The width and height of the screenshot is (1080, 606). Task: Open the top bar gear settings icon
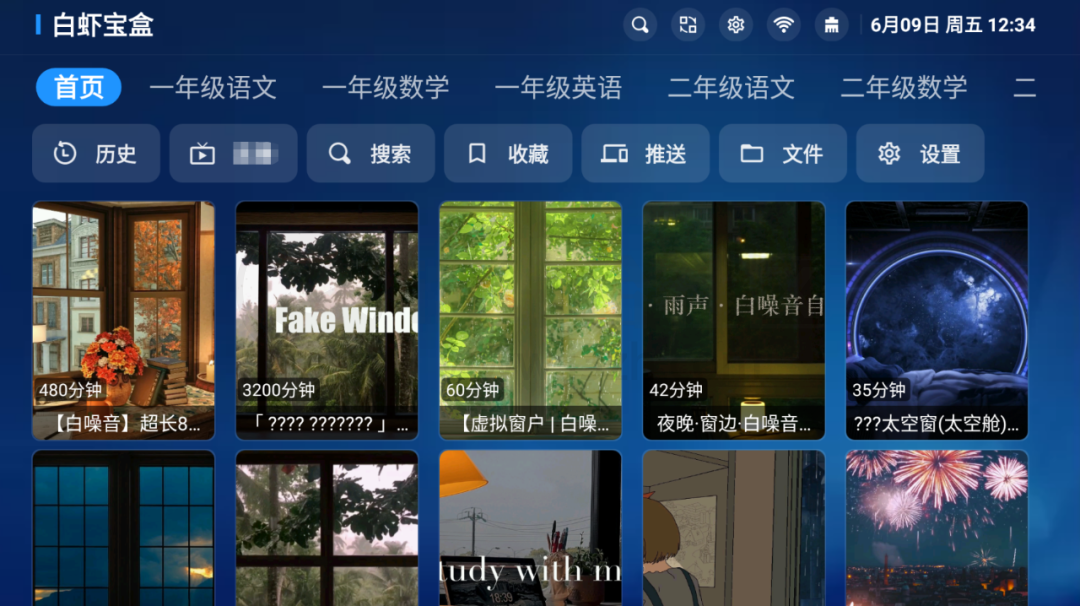point(736,25)
